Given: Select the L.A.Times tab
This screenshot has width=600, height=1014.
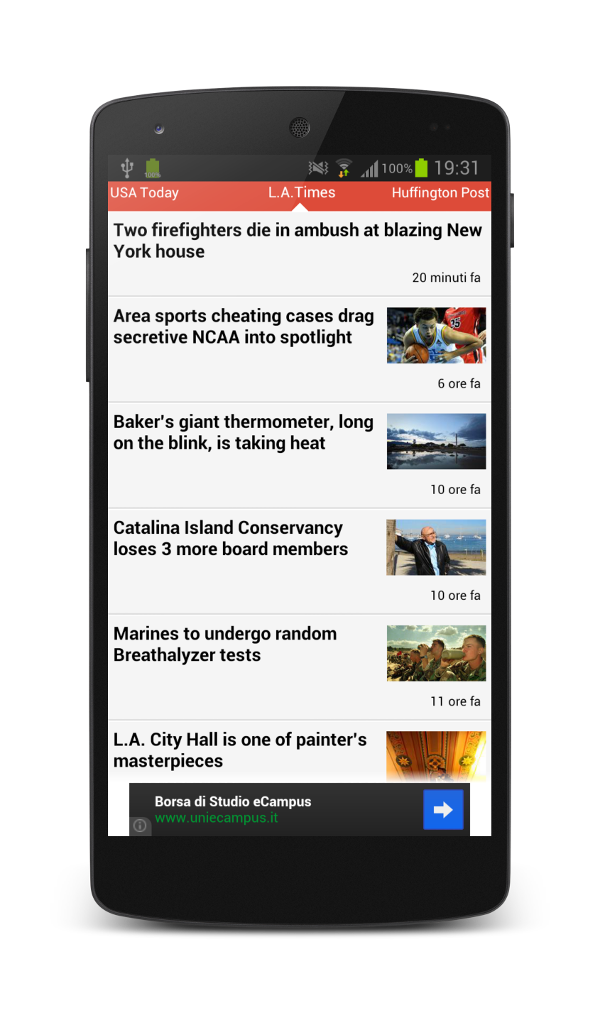Looking at the screenshot, I should point(301,193).
